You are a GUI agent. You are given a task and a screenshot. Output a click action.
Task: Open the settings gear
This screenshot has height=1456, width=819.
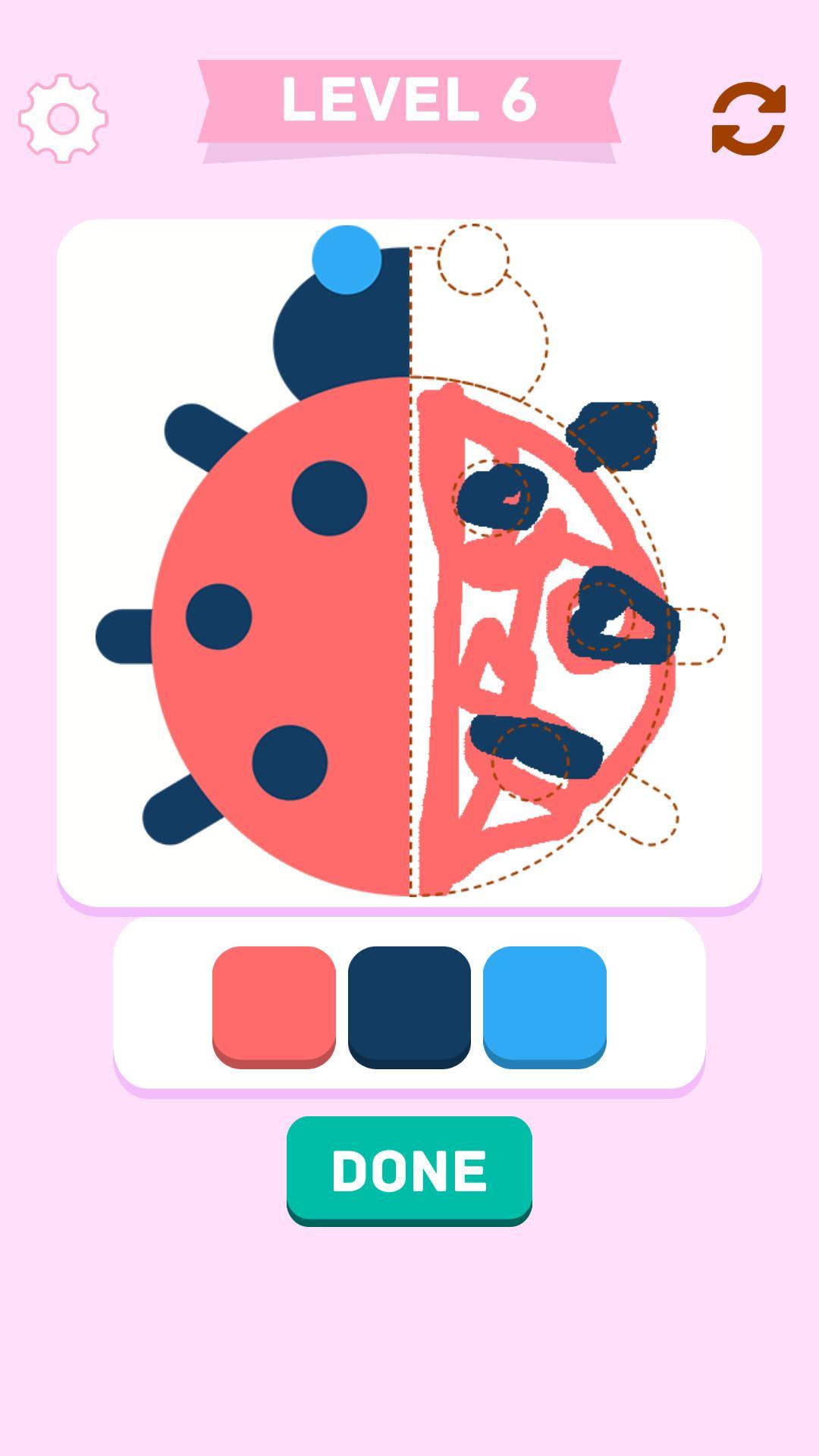pos(63,118)
